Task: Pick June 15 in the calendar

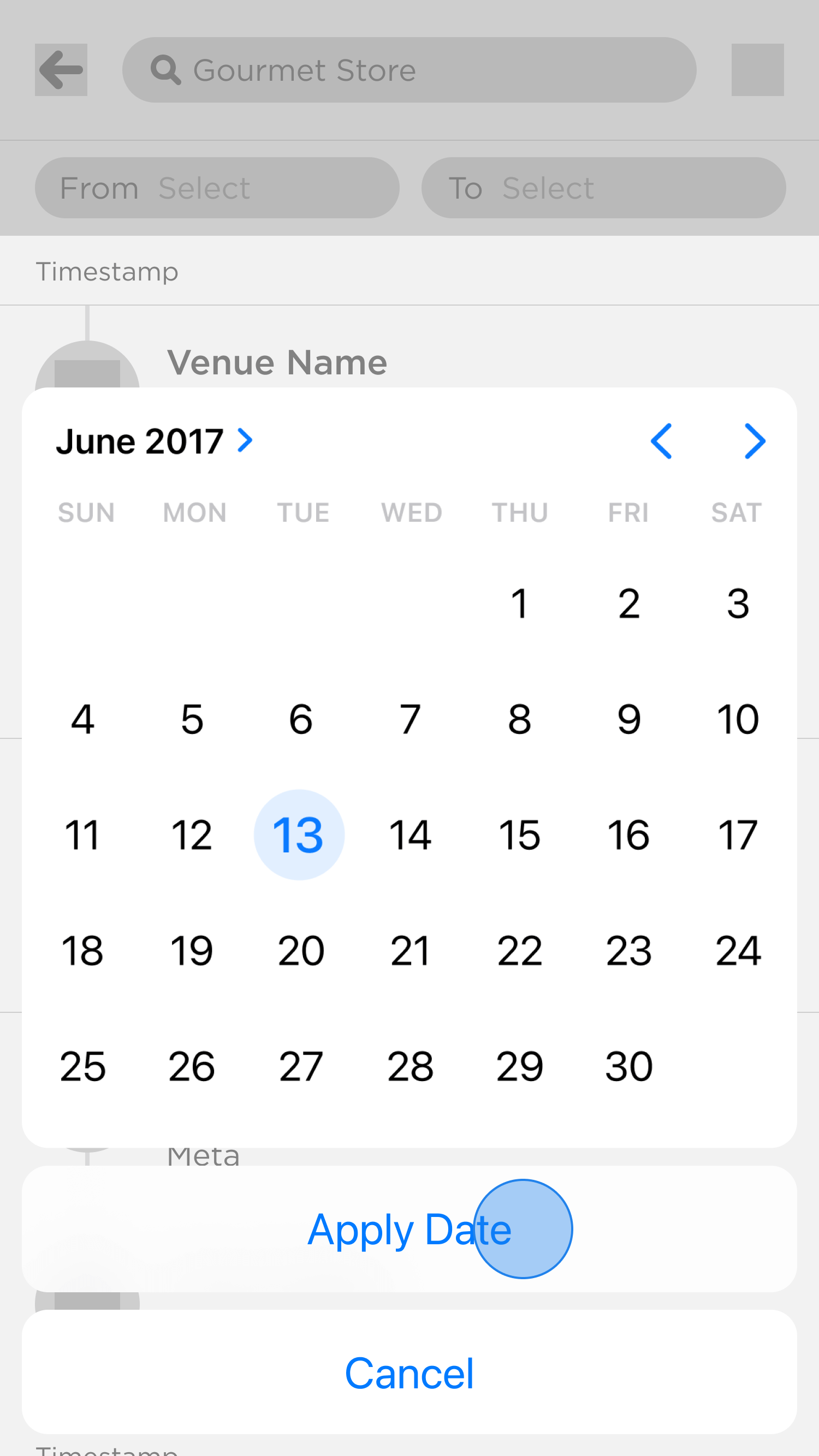Action: (519, 835)
